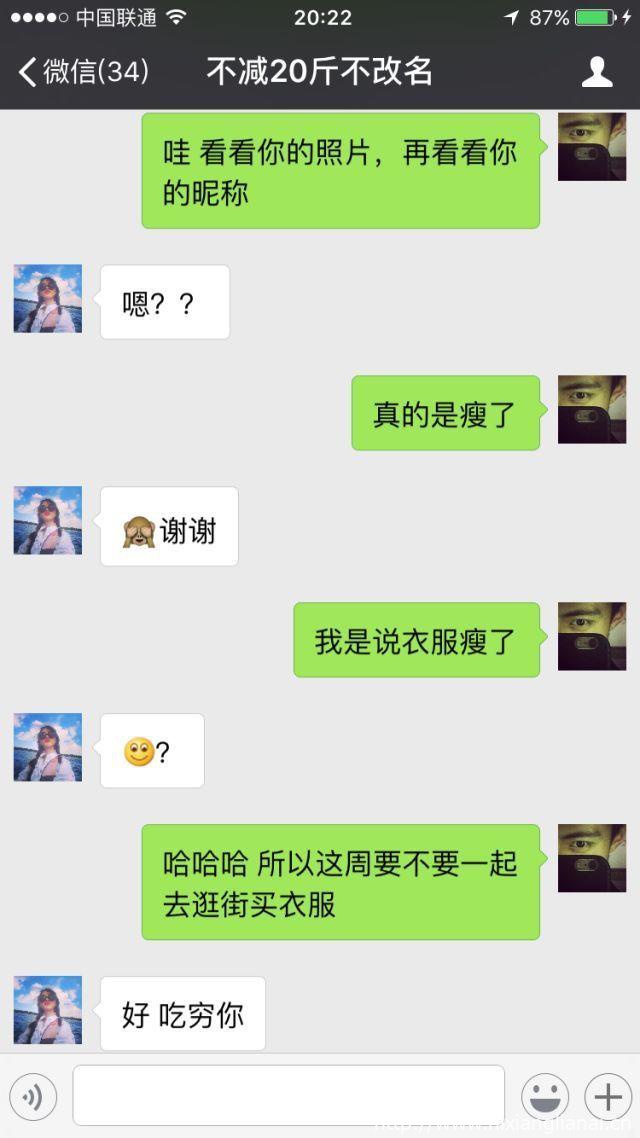
Task: Open the emoji sticker panel
Action: (545, 1097)
